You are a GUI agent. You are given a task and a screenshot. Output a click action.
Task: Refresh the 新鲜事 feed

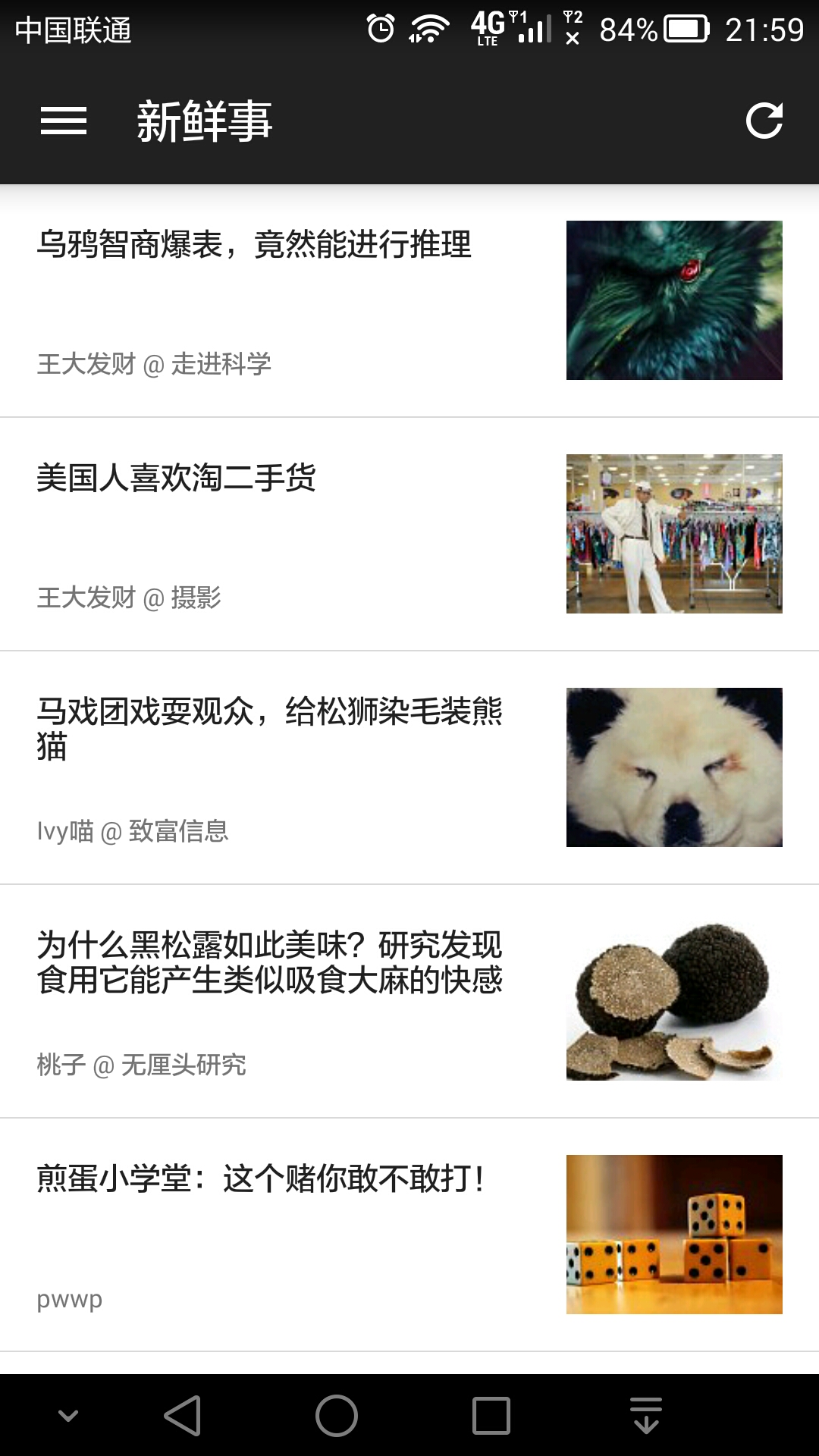pyautogui.click(x=764, y=121)
